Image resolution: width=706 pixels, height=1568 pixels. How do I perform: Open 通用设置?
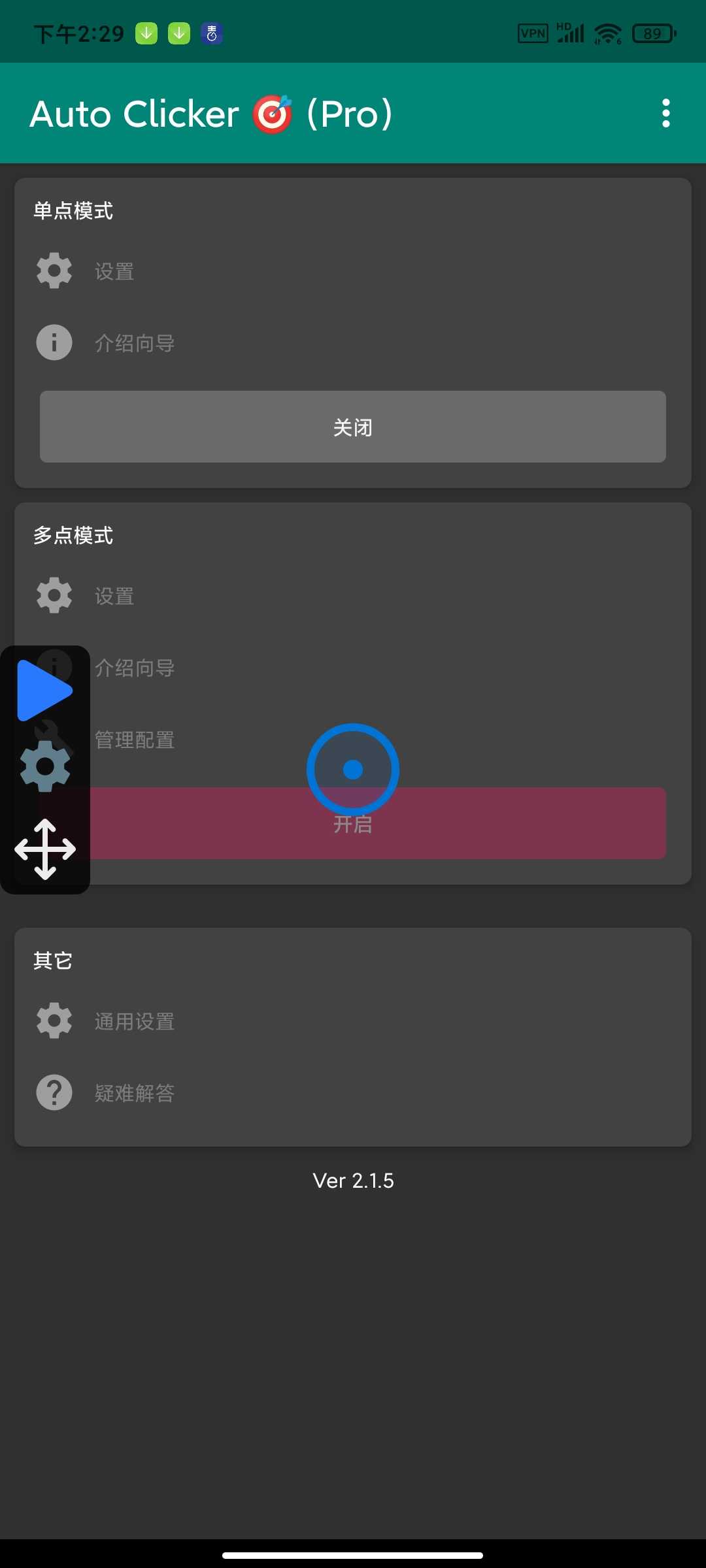coord(134,1021)
